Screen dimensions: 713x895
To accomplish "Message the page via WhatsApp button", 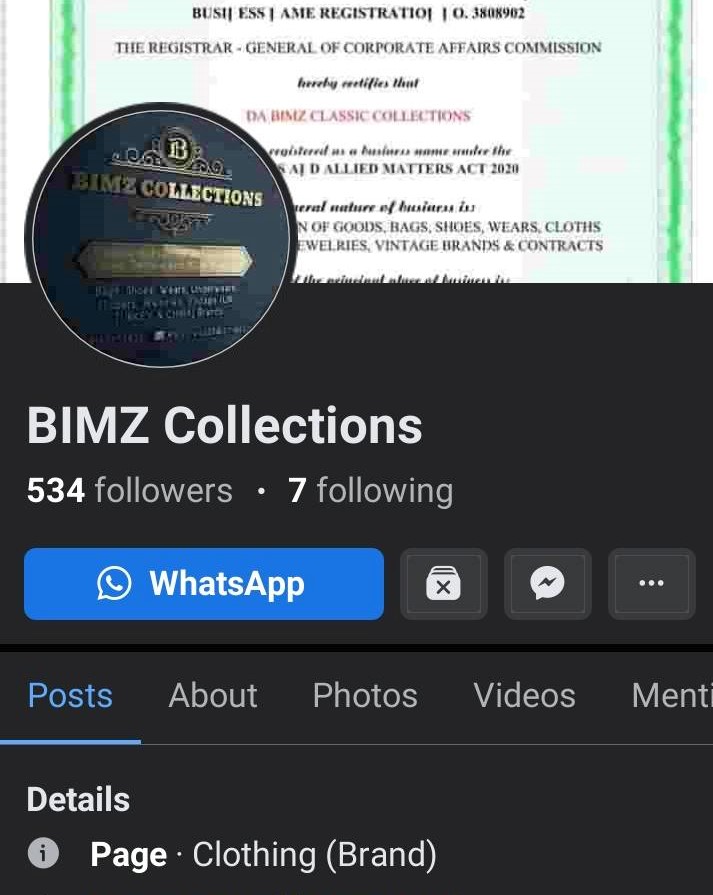I will pyautogui.click(x=204, y=584).
